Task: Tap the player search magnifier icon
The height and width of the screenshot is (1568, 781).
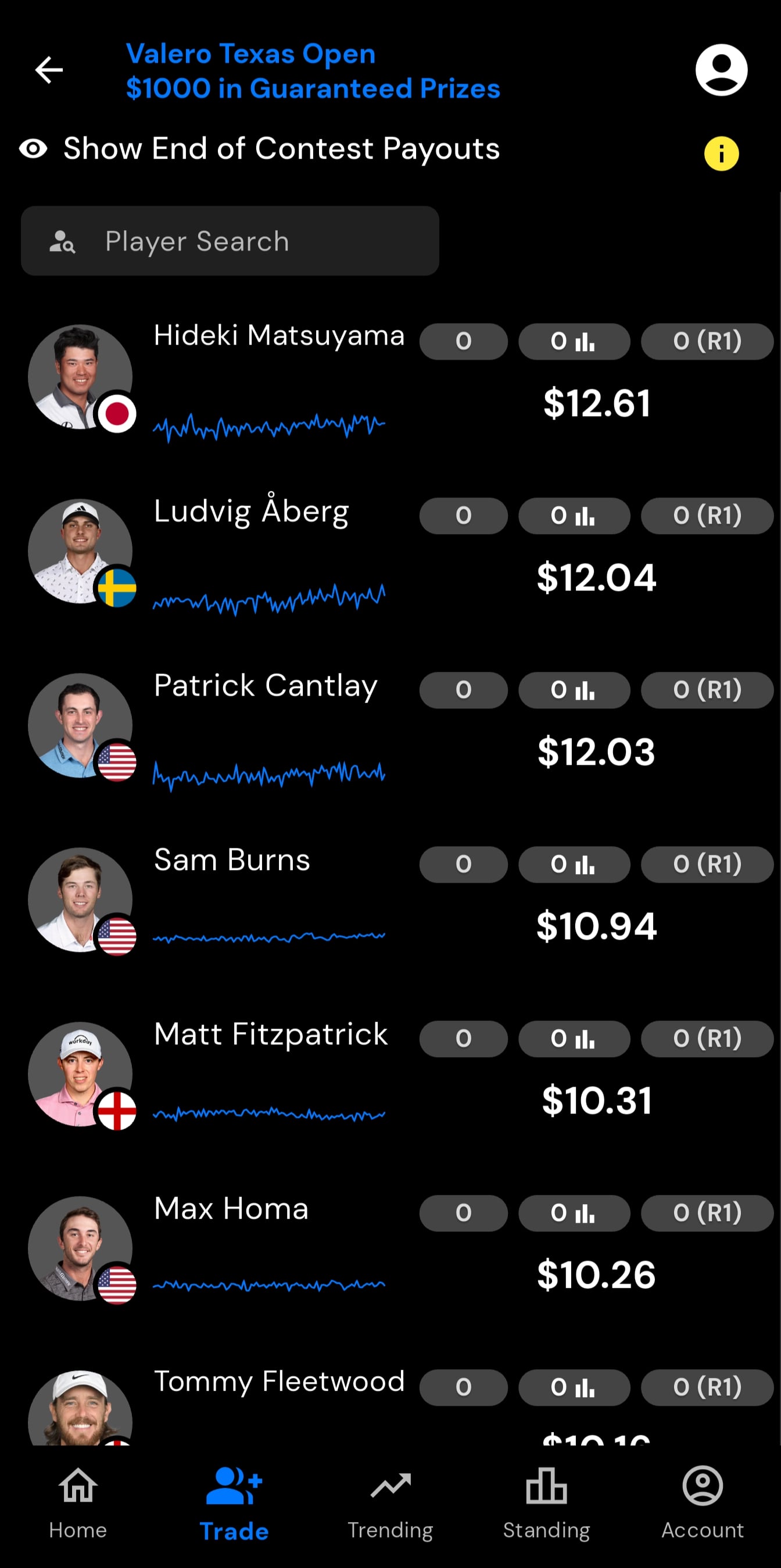Action: point(63,241)
